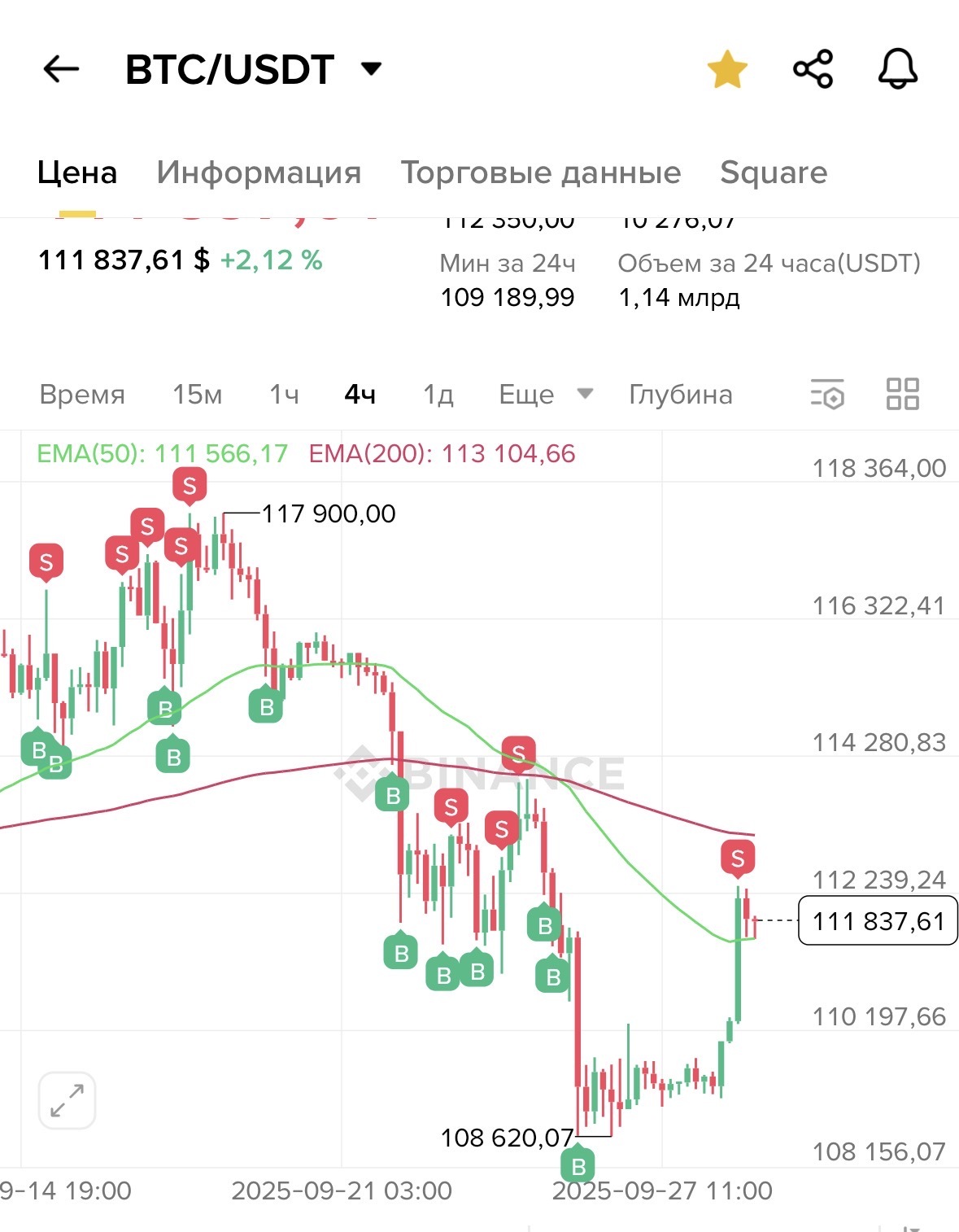Go back using the arrow icon

click(61, 69)
